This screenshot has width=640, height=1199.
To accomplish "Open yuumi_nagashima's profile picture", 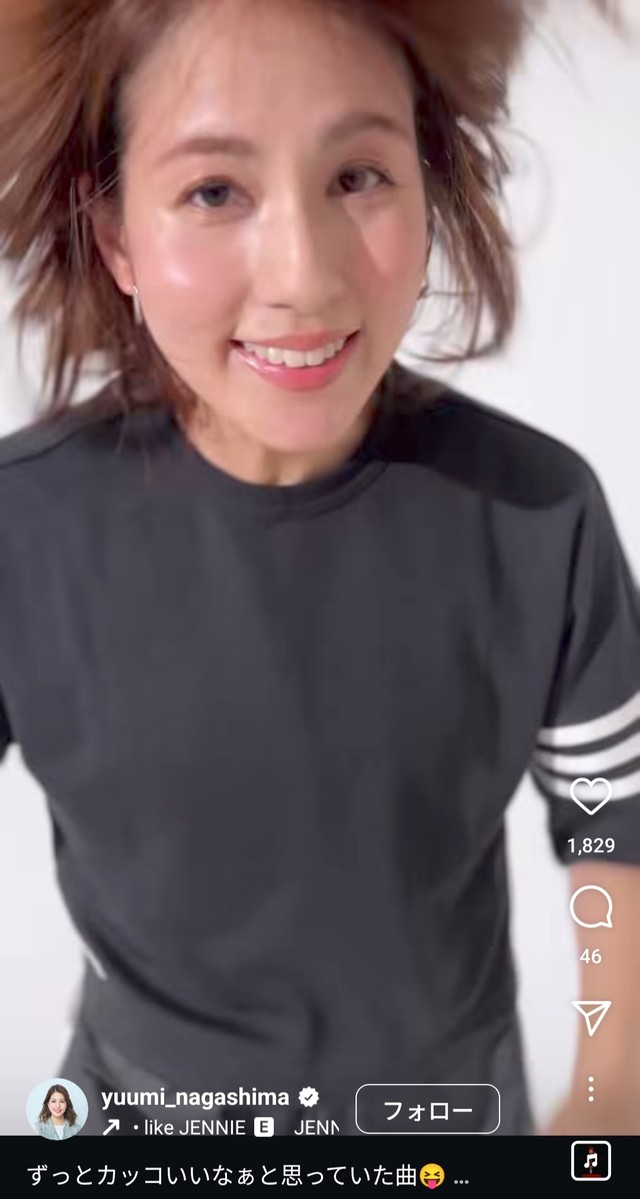I will pyautogui.click(x=57, y=1109).
